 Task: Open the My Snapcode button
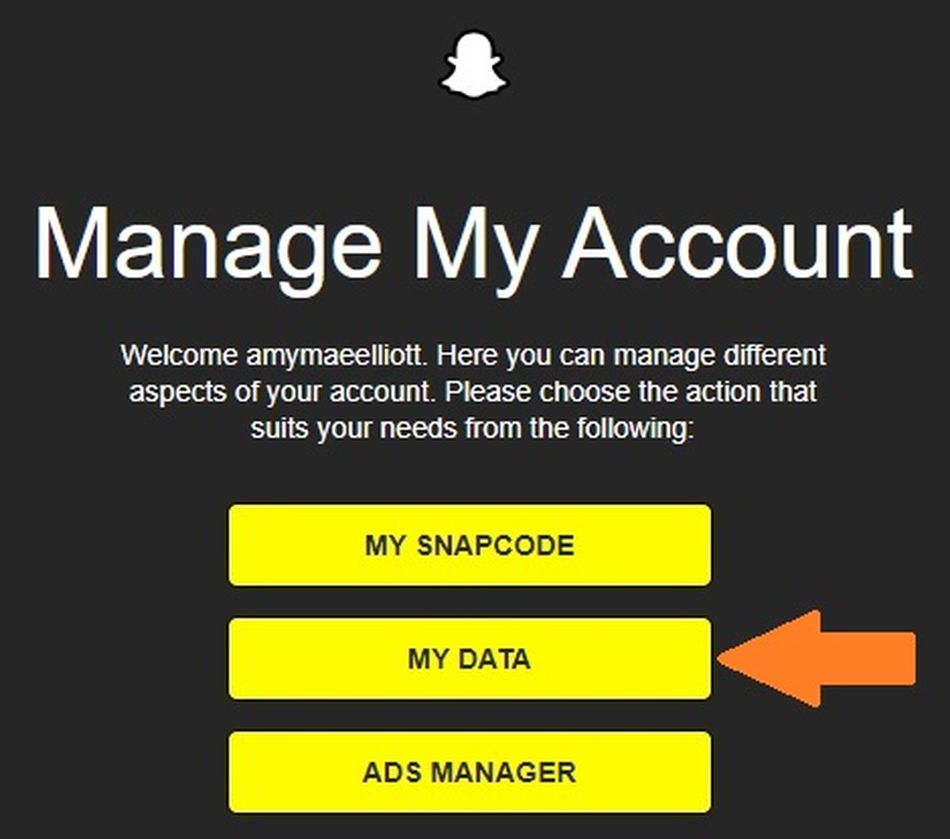pyautogui.click(x=469, y=545)
